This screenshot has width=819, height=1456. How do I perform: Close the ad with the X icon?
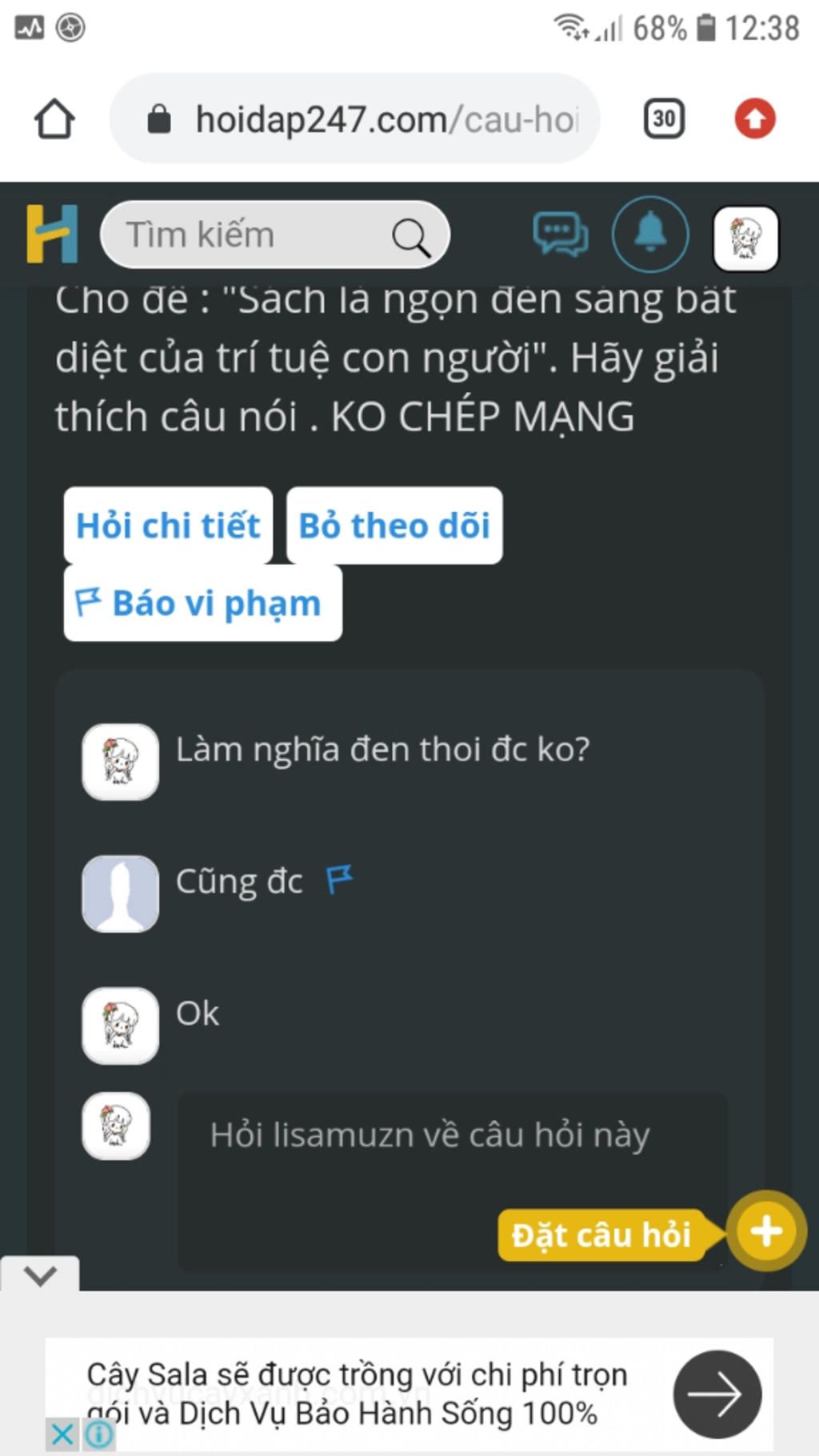coord(62,1434)
